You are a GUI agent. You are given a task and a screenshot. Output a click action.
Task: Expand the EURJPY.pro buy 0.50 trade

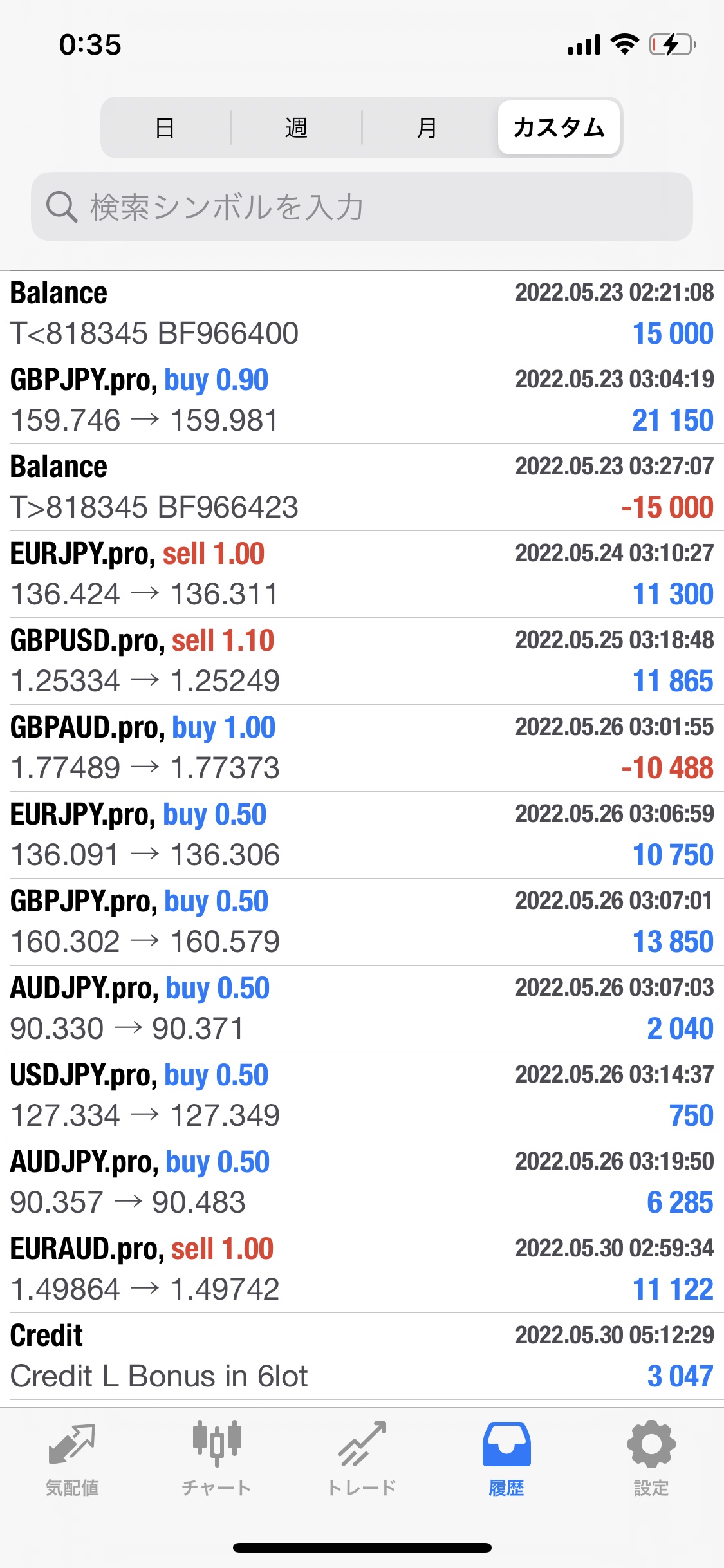coord(362,835)
